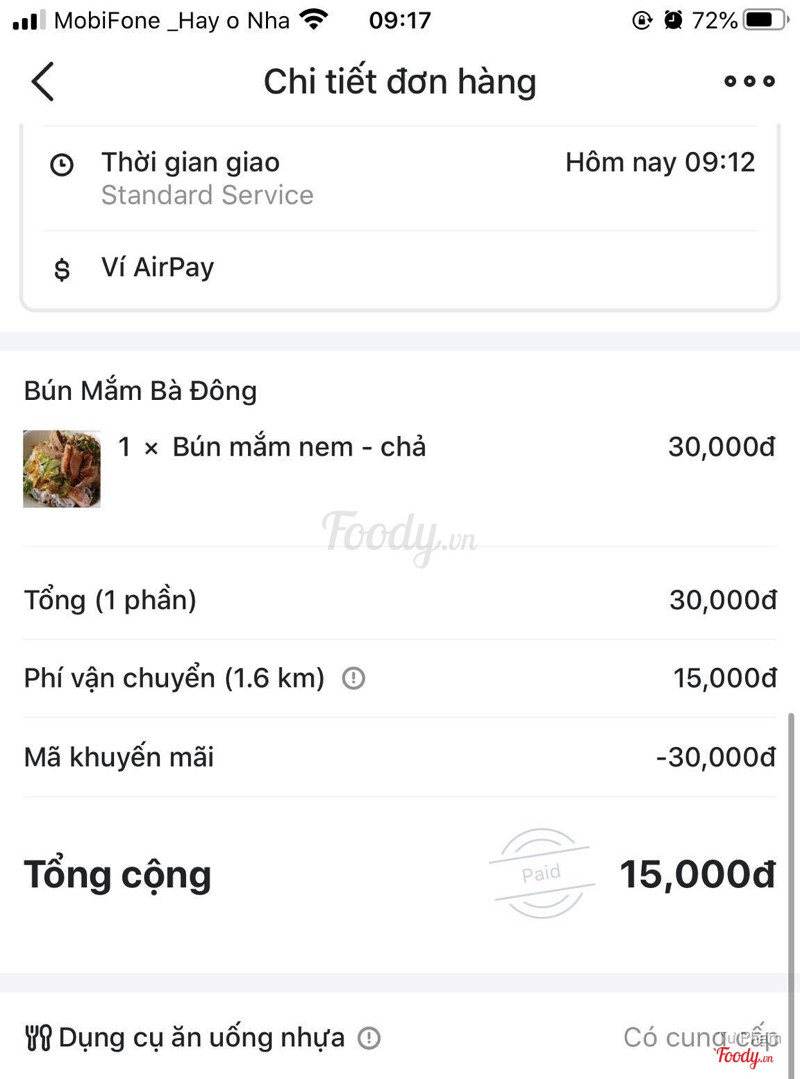
Task: Open the three-dot overflow menu
Action: tap(749, 82)
